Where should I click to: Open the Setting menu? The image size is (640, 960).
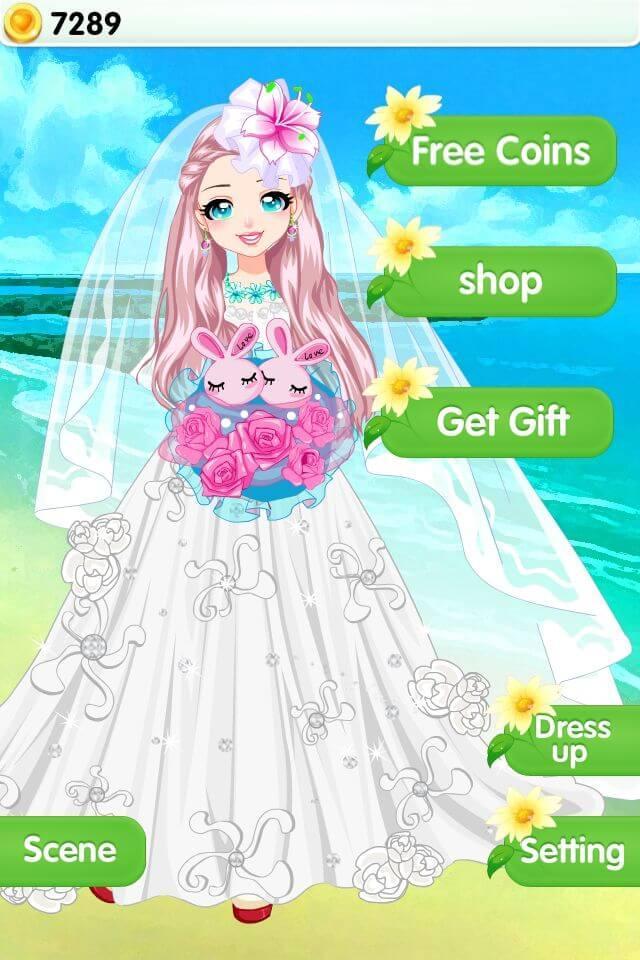tap(572, 852)
